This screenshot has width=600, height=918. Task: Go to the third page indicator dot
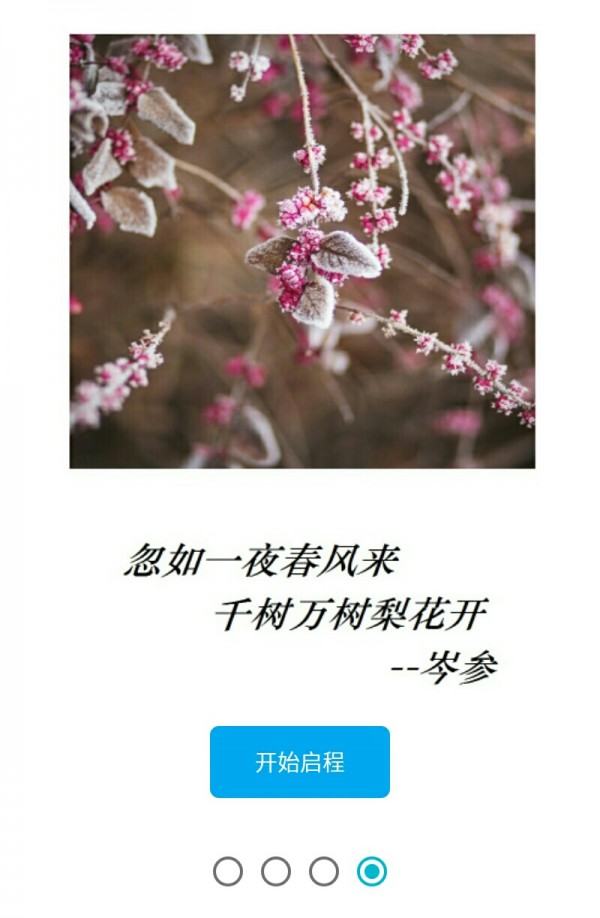(x=324, y=871)
